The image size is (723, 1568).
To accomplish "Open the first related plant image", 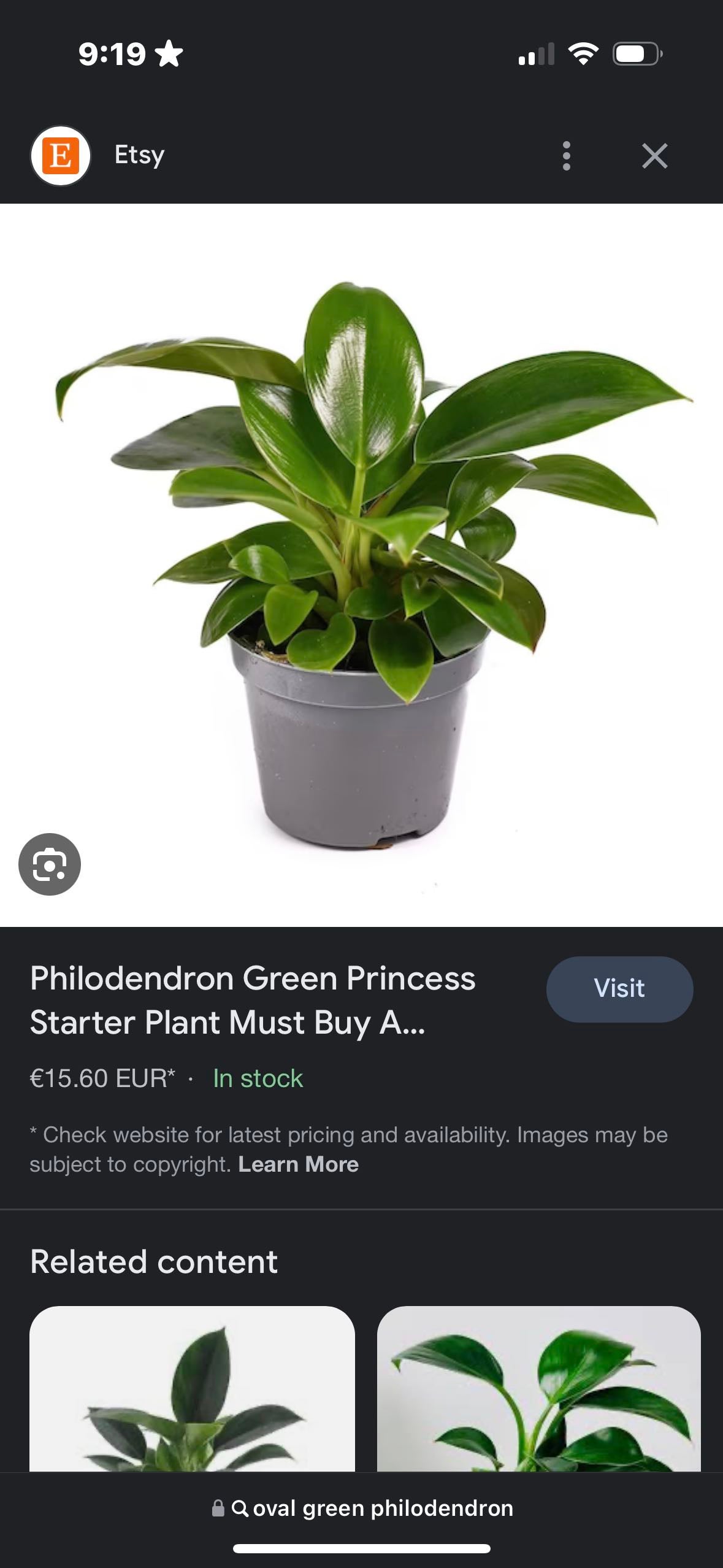I will click(192, 1389).
